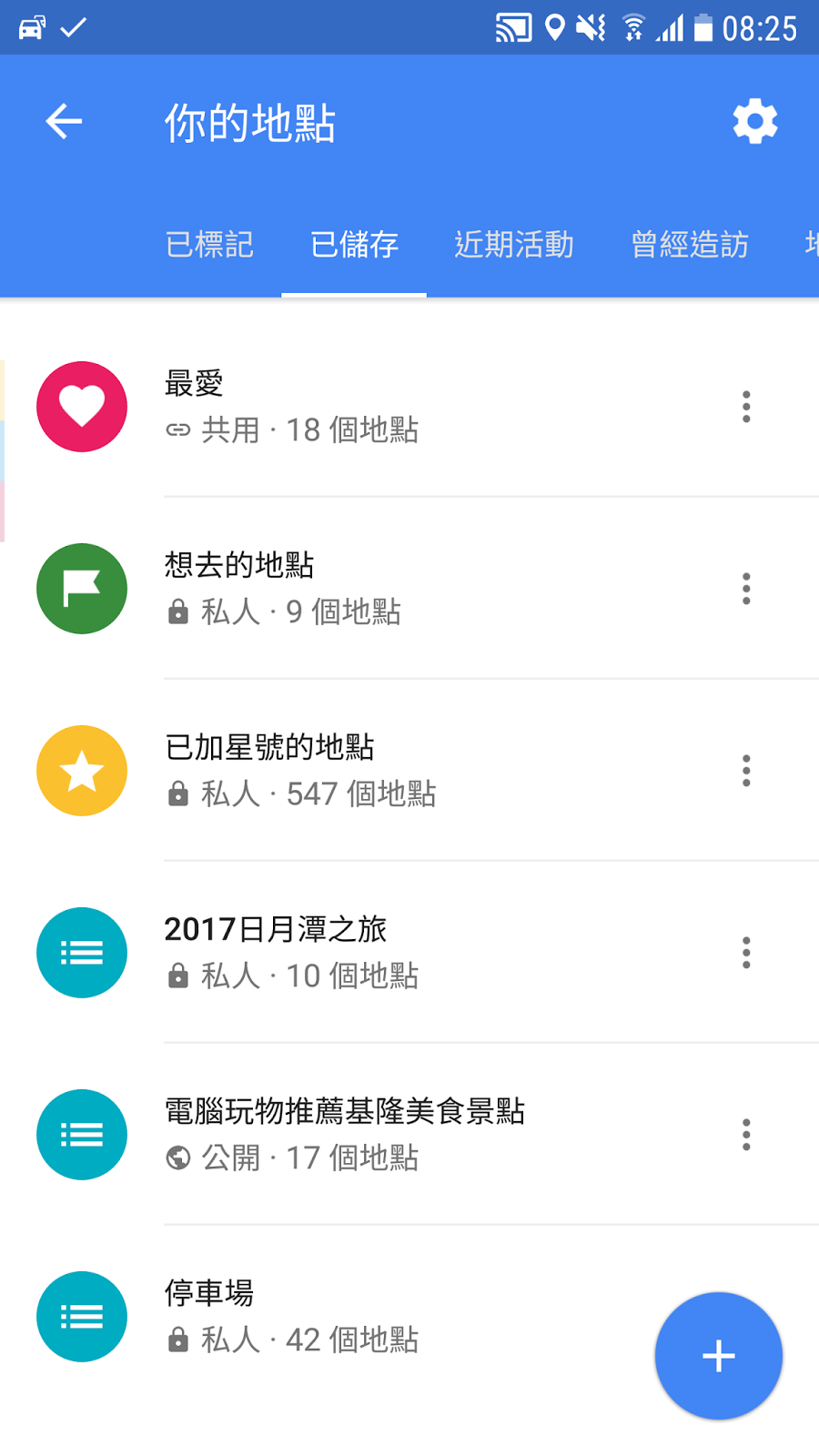This screenshot has width=819, height=1456.
Task: Go back from 你的地點 screen
Action: pyautogui.click(x=64, y=122)
